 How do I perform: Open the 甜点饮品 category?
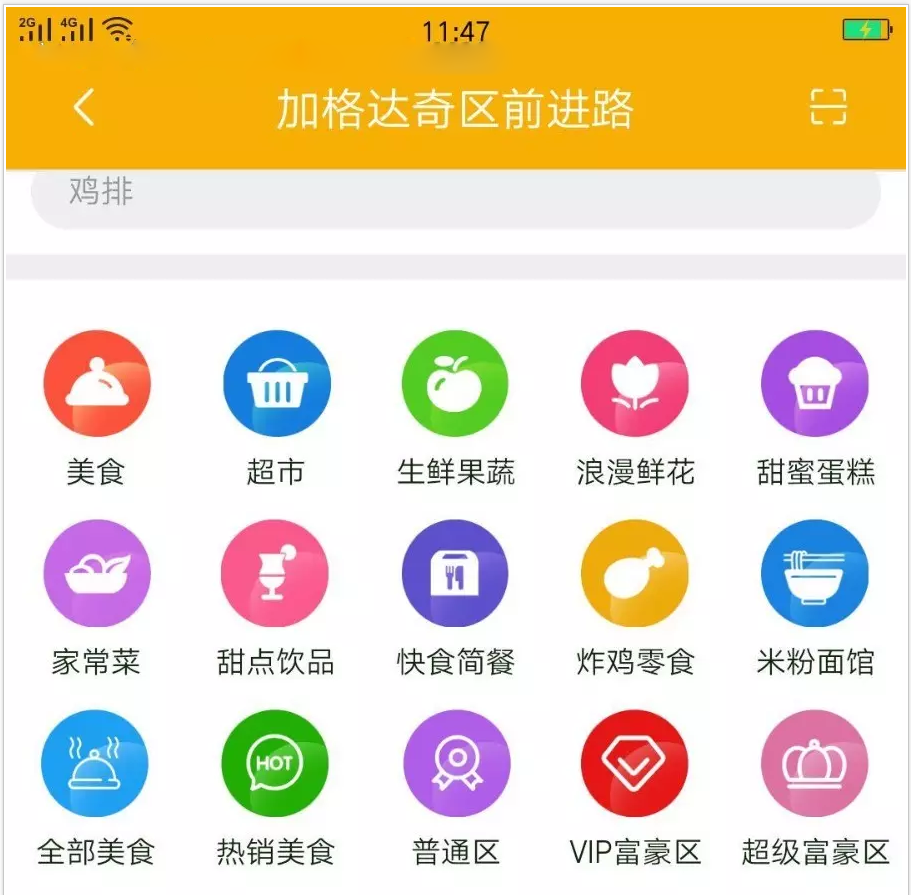276,575
